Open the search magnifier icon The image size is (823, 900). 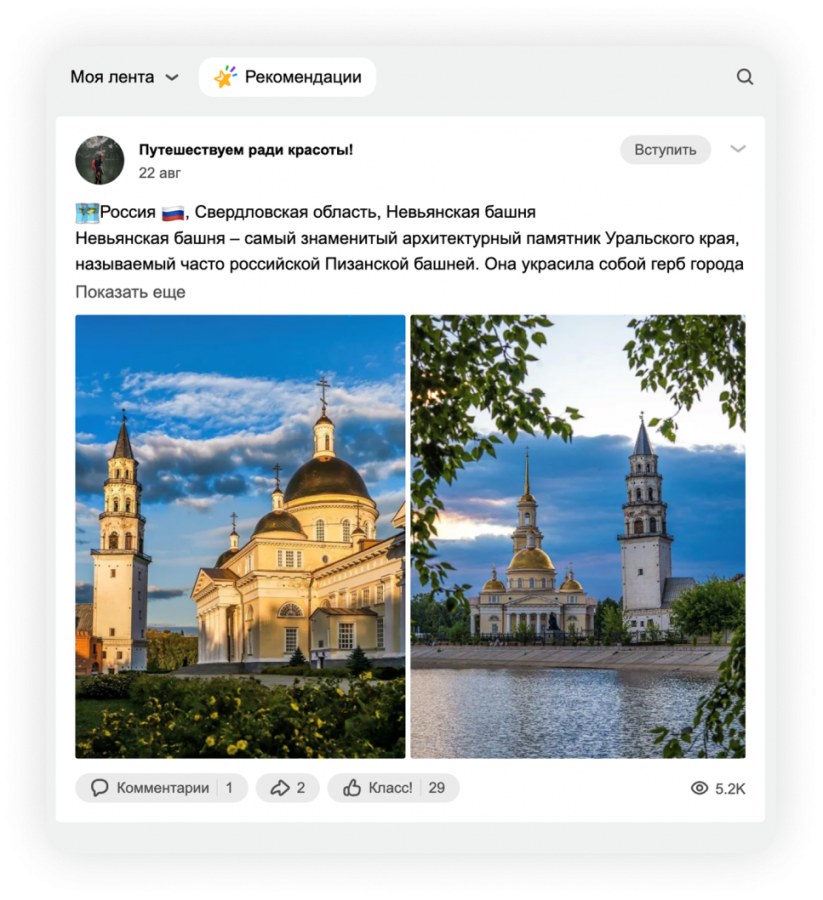click(744, 77)
